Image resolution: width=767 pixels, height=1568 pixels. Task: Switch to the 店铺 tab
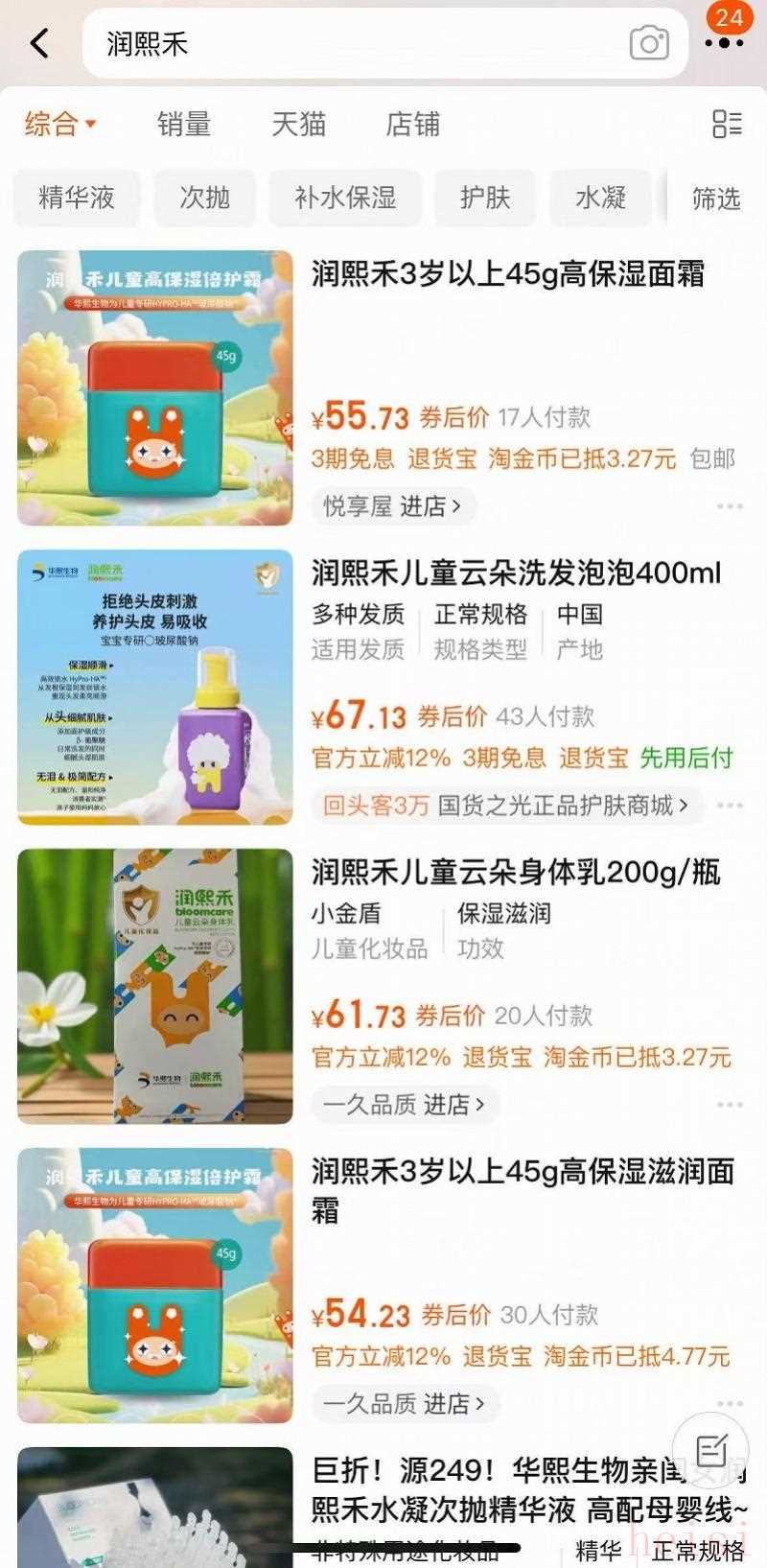(x=412, y=124)
